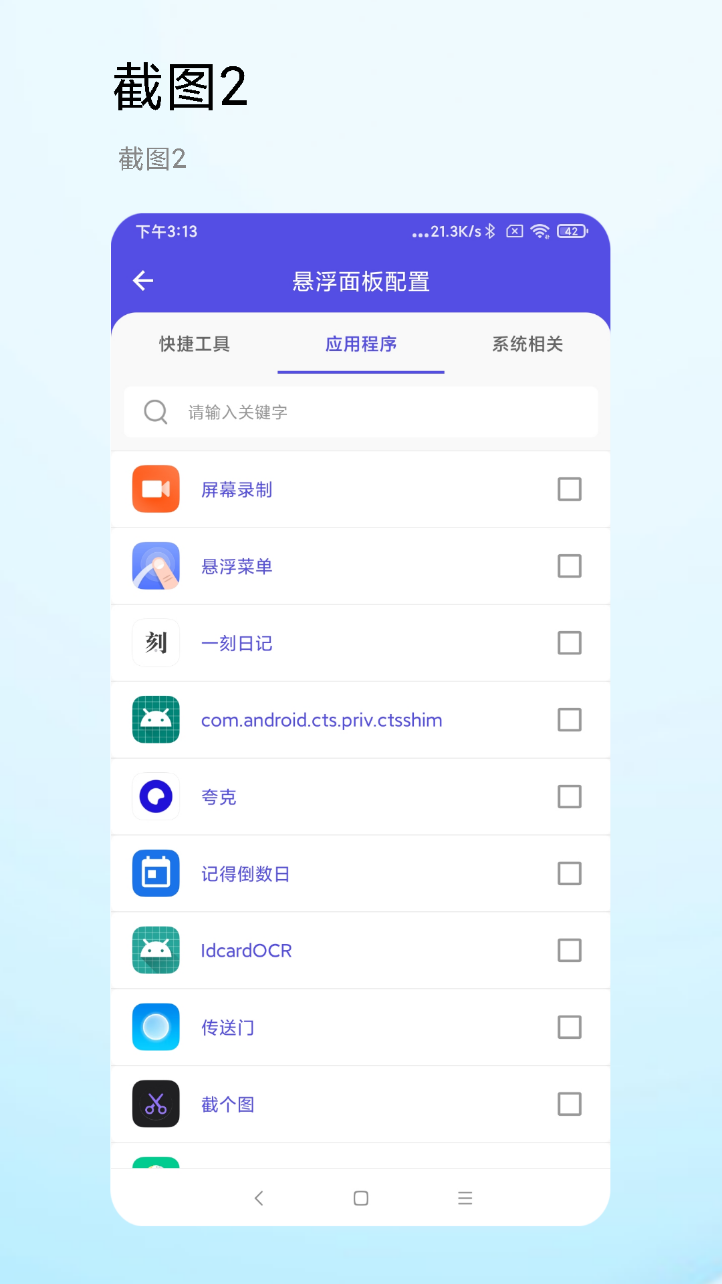Toggle the checkbox for 传送门
The image size is (722, 1284).
[569, 1027]
